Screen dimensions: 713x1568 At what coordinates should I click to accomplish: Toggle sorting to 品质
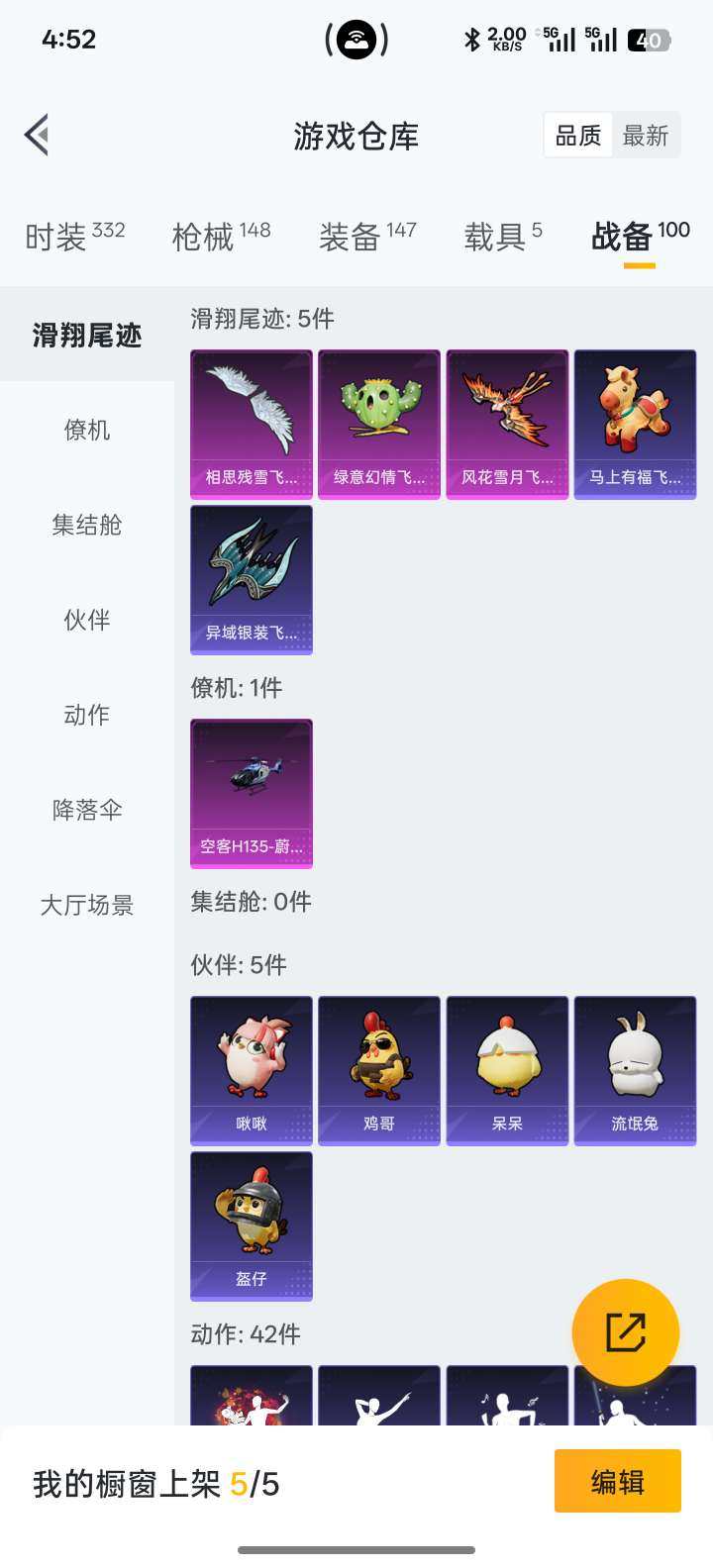click(576, 136)
